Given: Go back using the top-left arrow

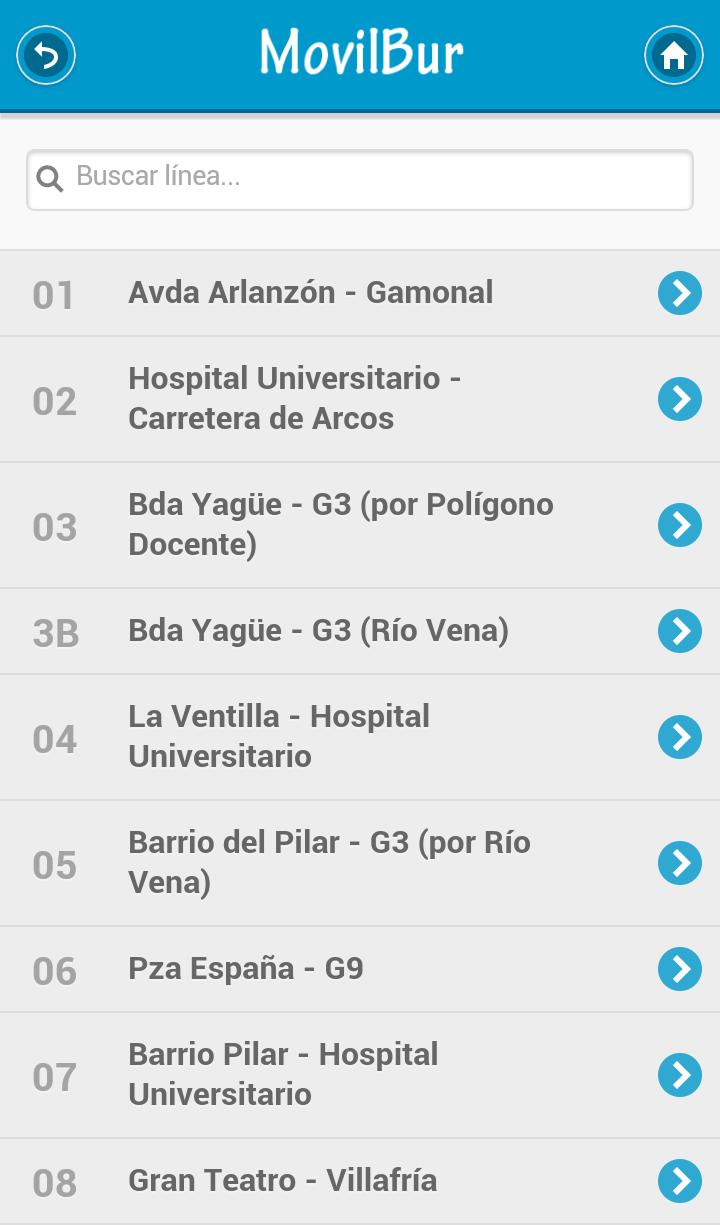Looking at the screenshot, I should (x=46, y=55).
